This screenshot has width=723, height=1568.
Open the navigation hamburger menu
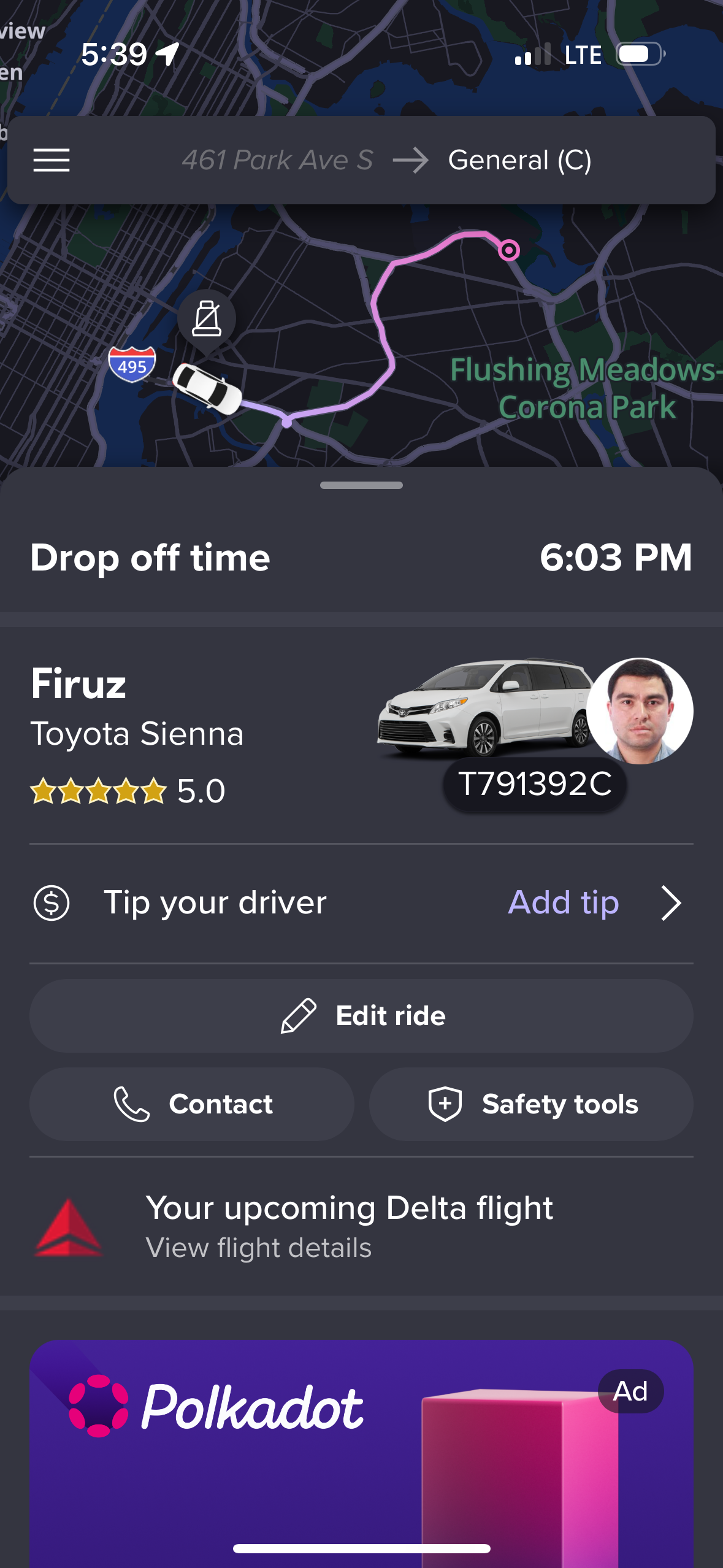coord(52,160)
